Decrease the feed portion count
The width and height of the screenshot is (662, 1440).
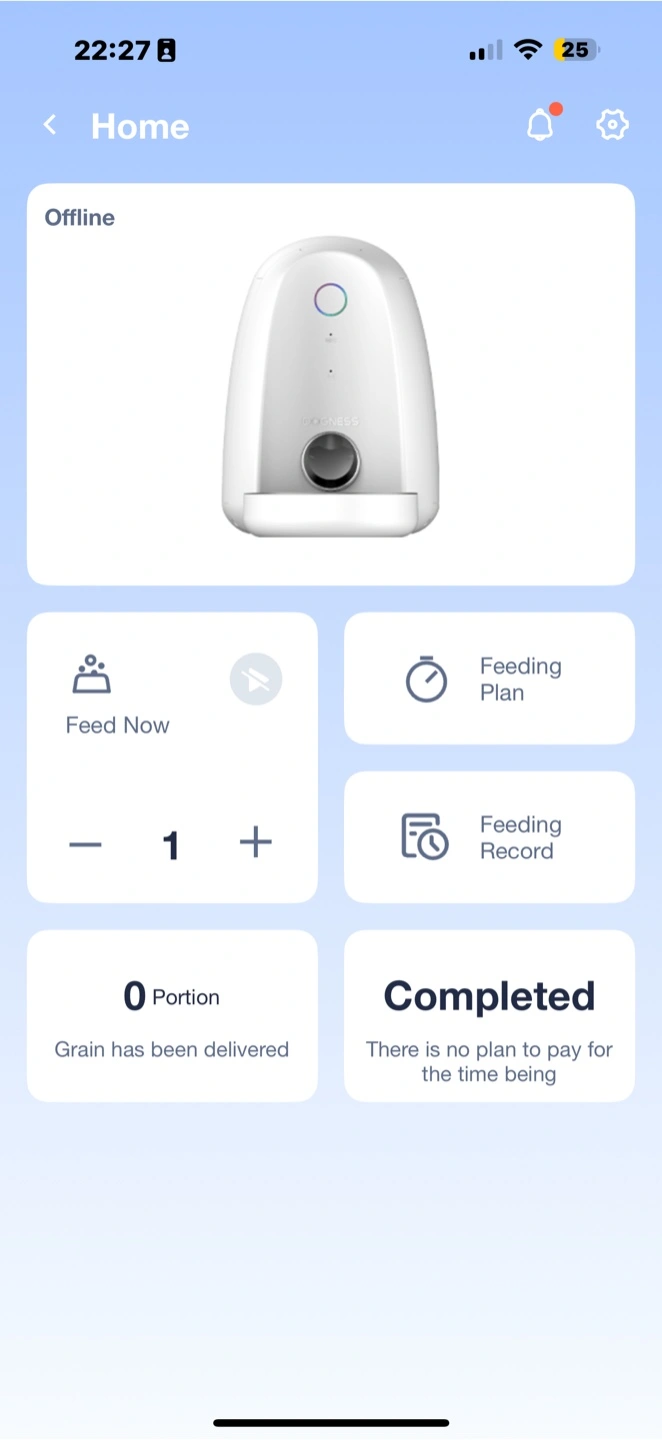(x=86, y=844)
